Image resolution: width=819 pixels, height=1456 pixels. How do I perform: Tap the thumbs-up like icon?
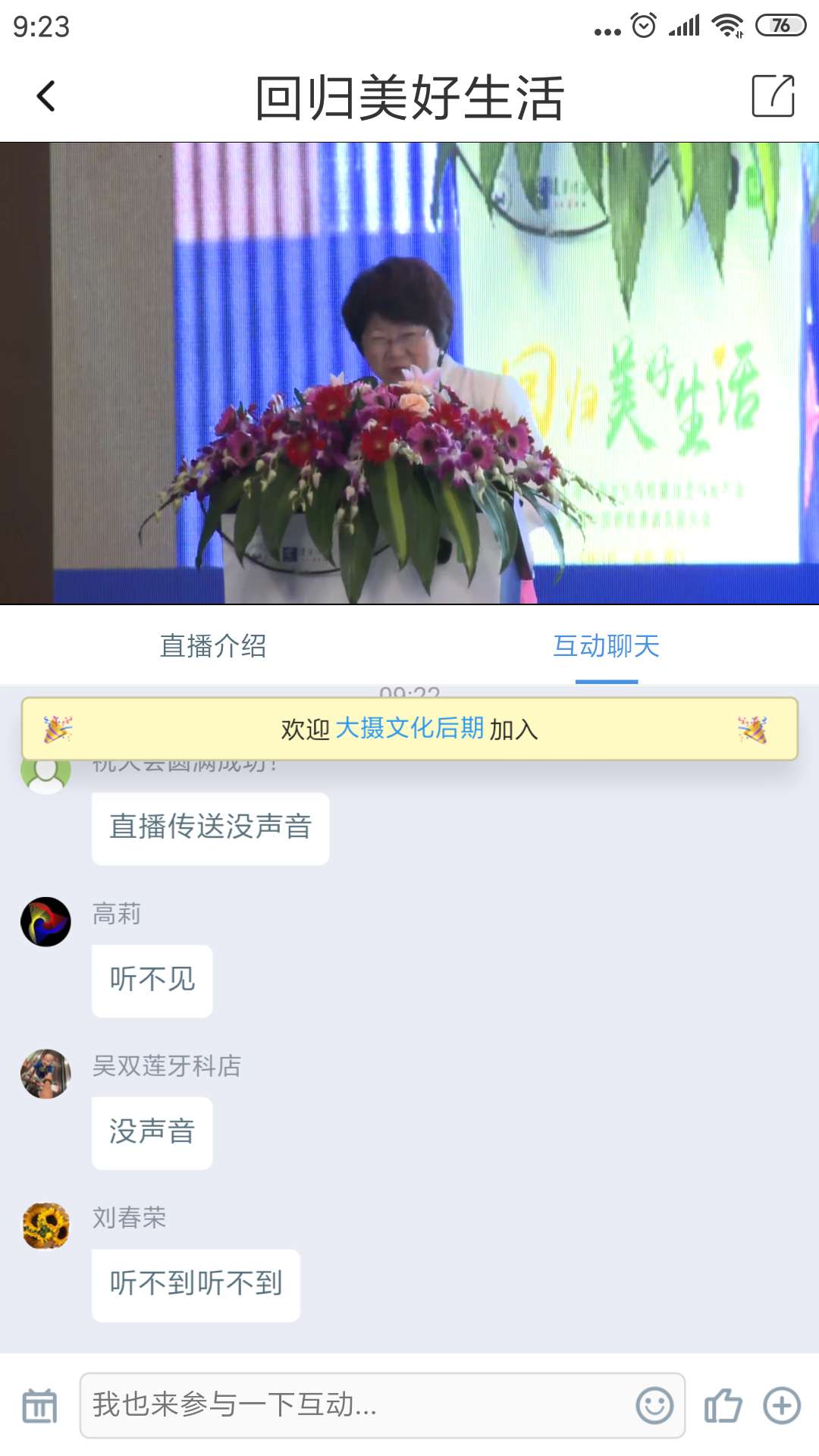tap(723, 1407)
